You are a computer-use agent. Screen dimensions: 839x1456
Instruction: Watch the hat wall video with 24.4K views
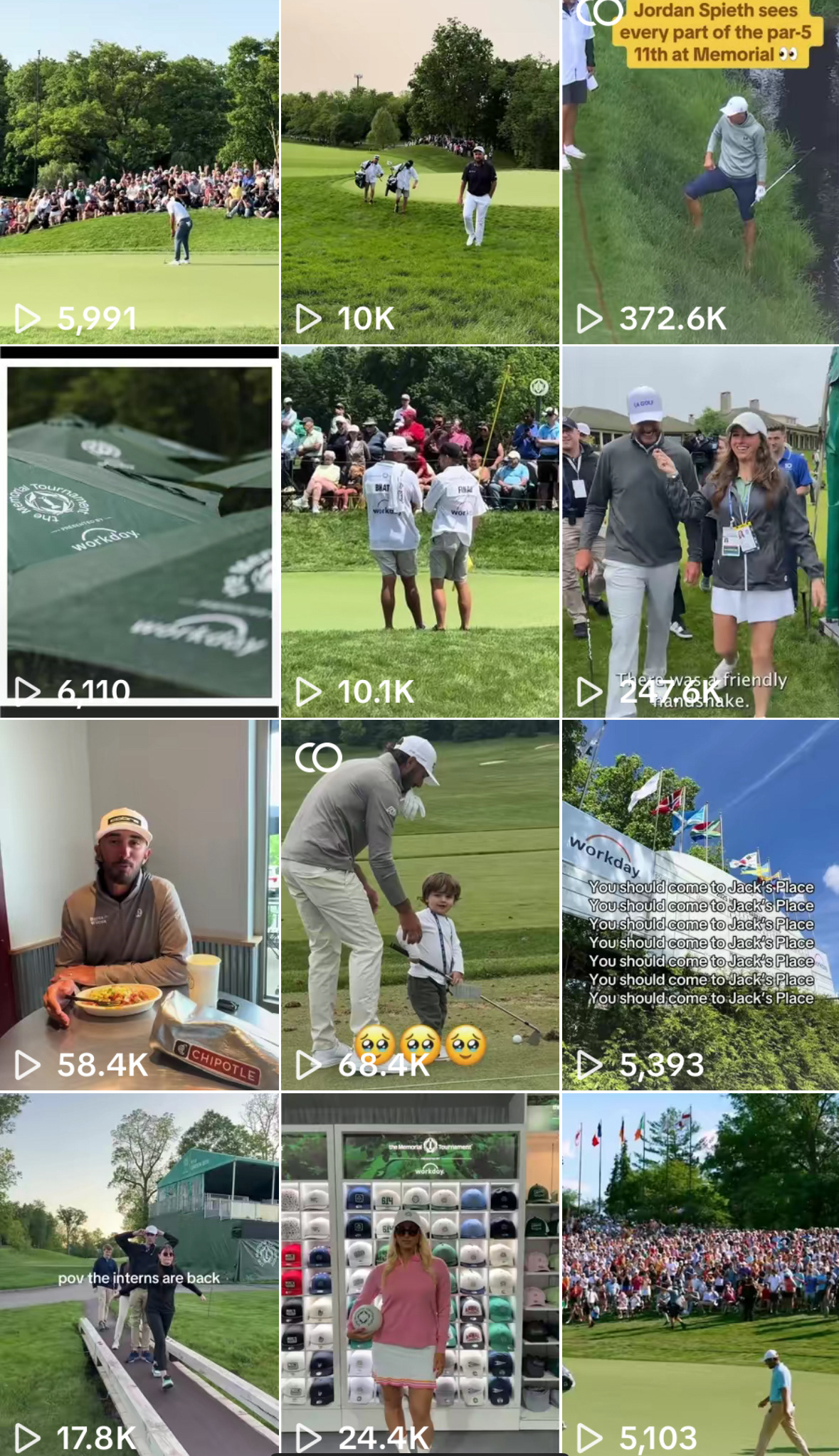(420, 1275)
